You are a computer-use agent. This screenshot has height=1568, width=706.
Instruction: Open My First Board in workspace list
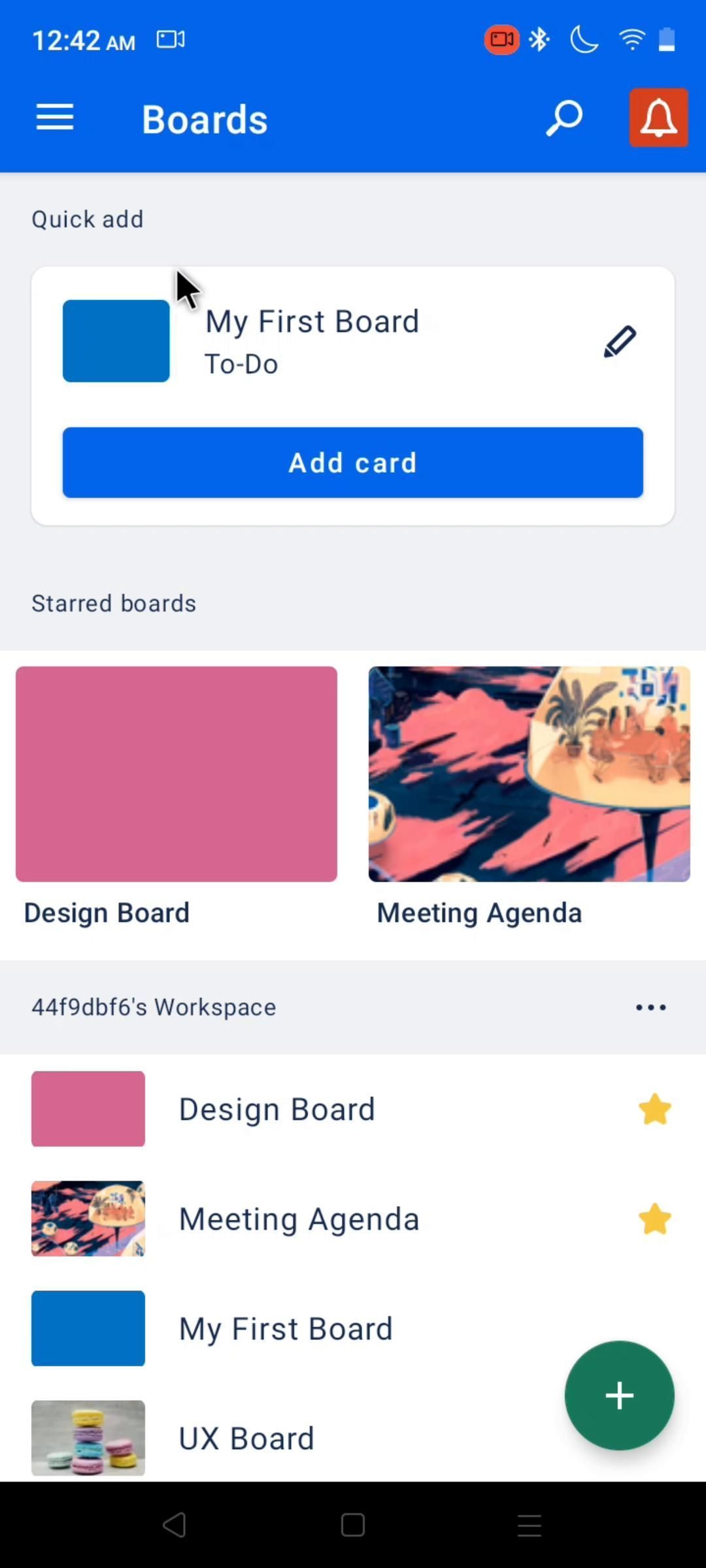pos(286,1329)
